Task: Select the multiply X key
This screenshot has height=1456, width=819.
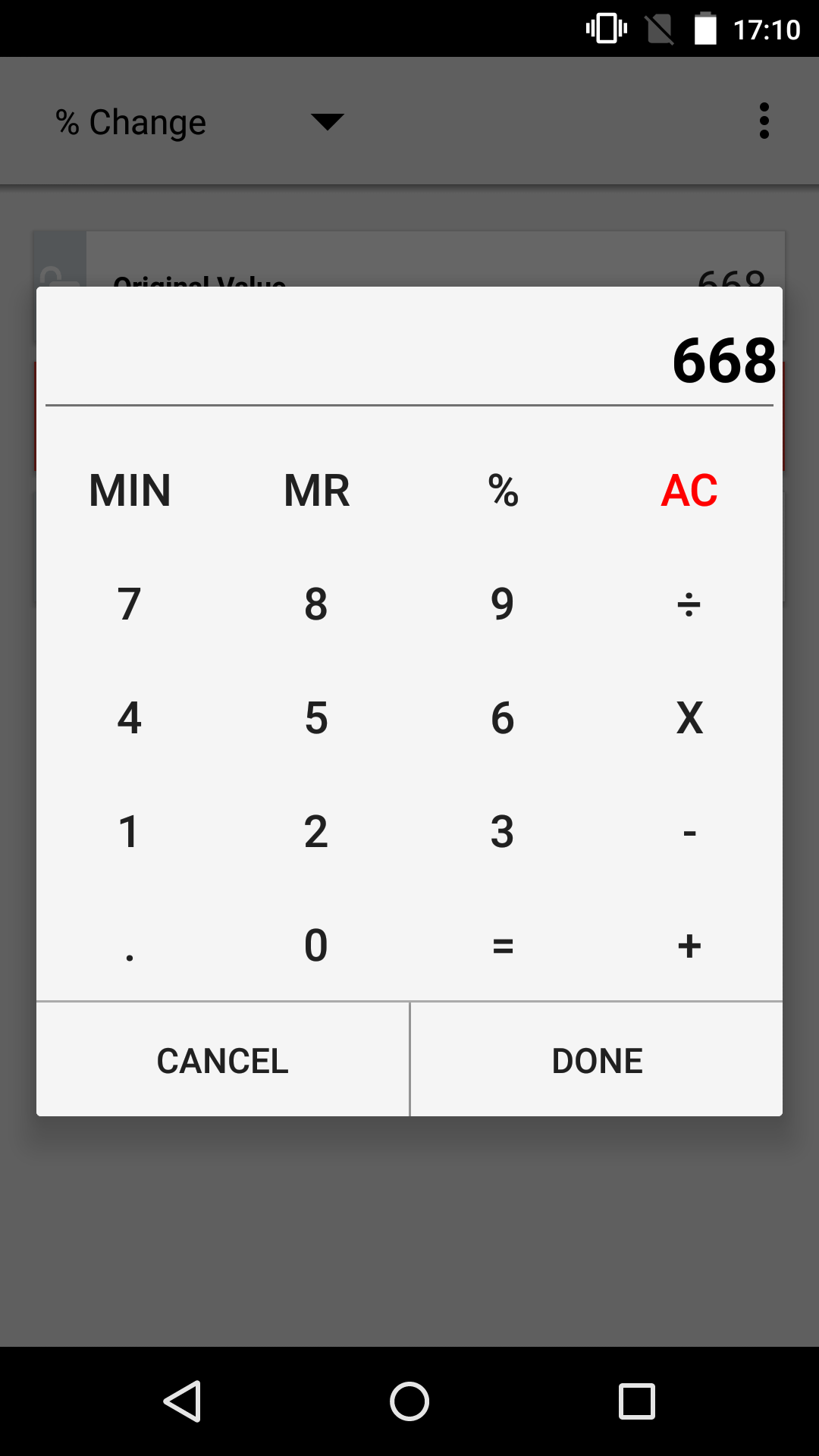Action: tap(689, 718)
